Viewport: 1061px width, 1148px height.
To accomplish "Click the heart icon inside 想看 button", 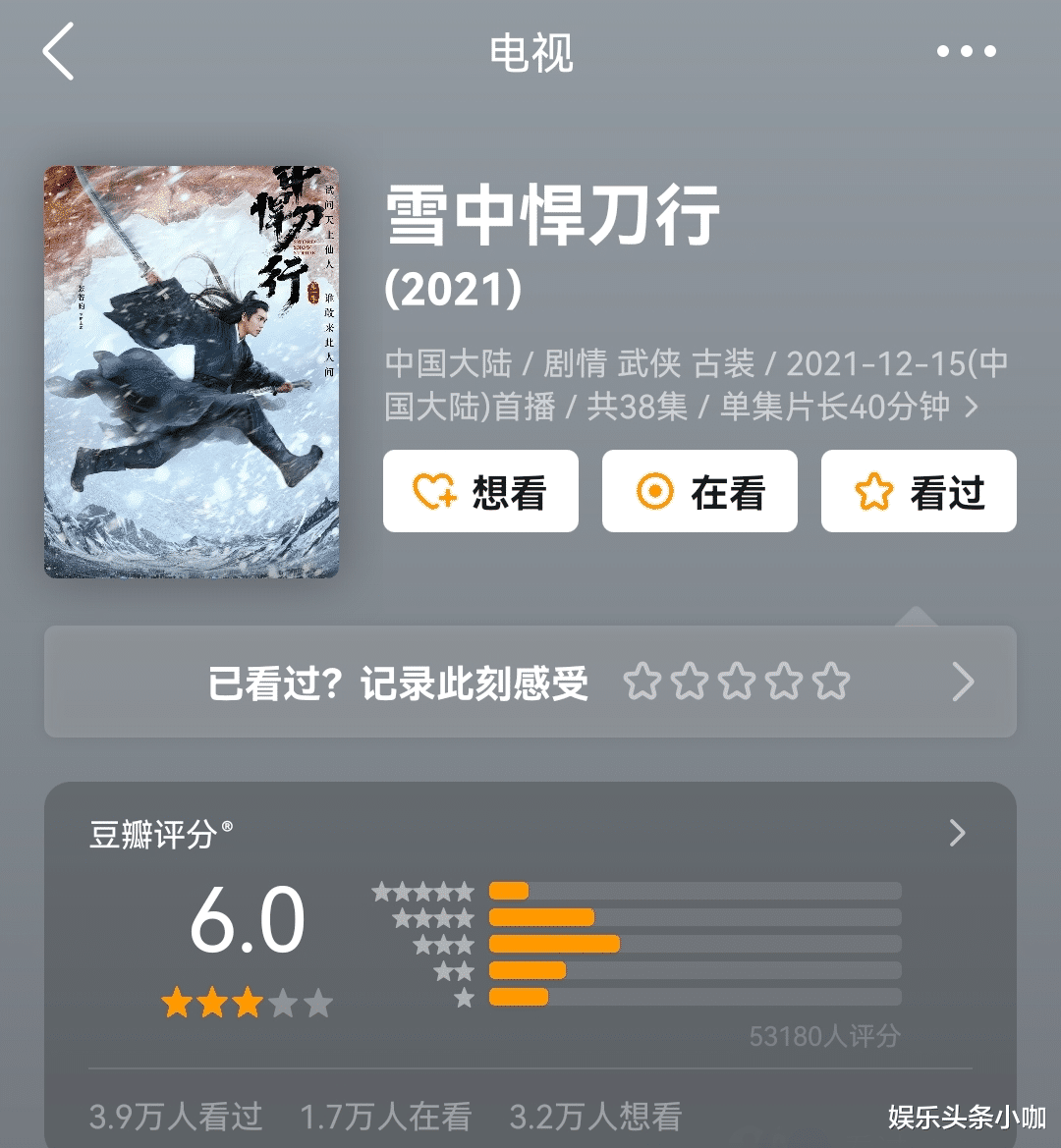I will [432, 491].
